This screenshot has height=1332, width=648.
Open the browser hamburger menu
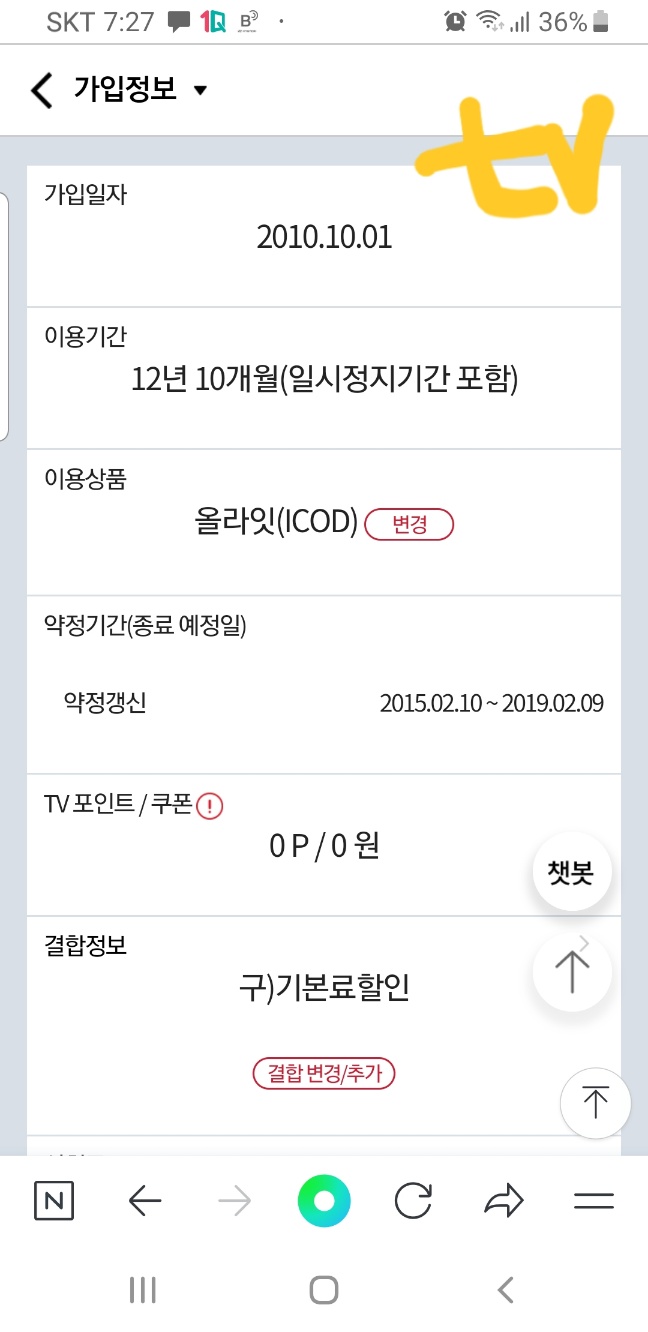click(x=594, y=1201)
